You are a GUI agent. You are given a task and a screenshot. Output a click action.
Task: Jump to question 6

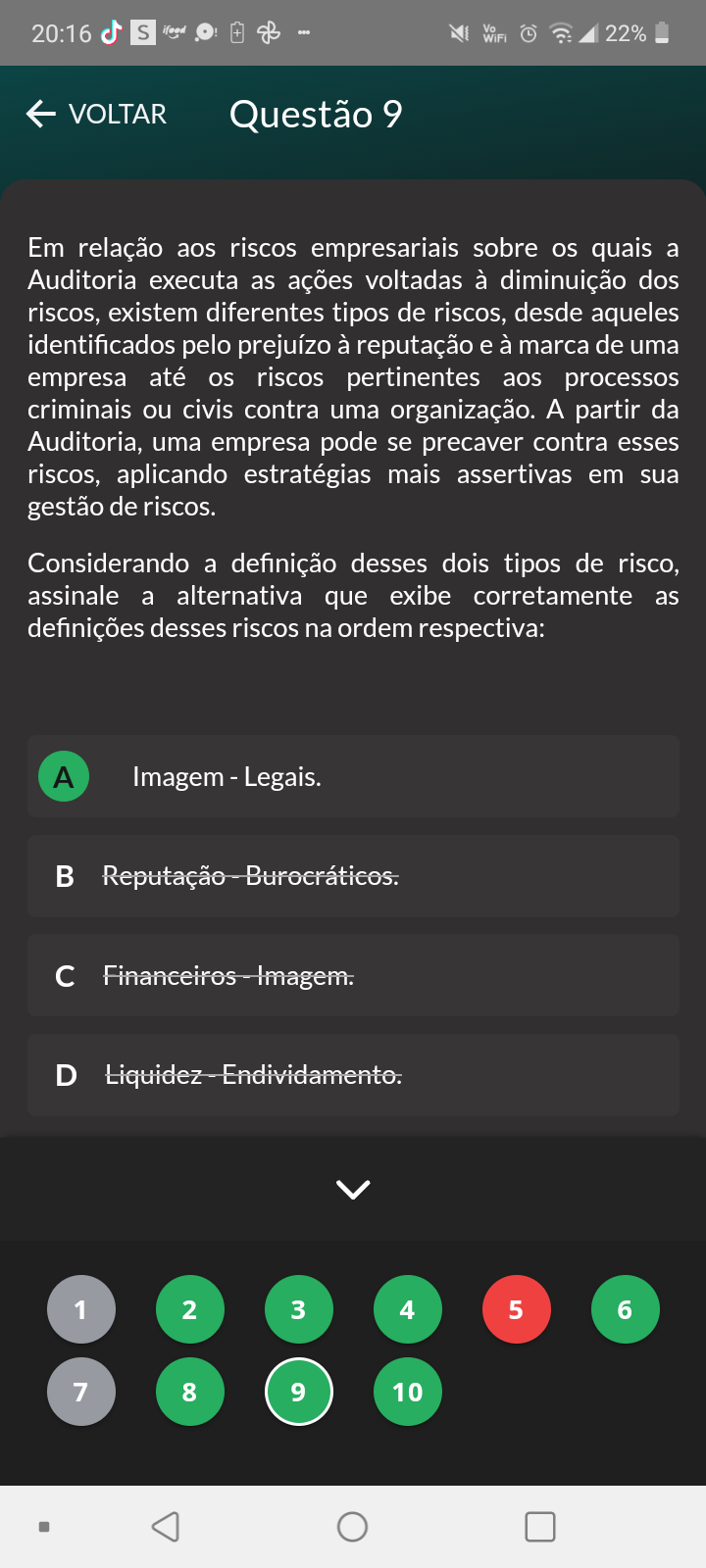pyautogui.click(x=626, y=1309)
